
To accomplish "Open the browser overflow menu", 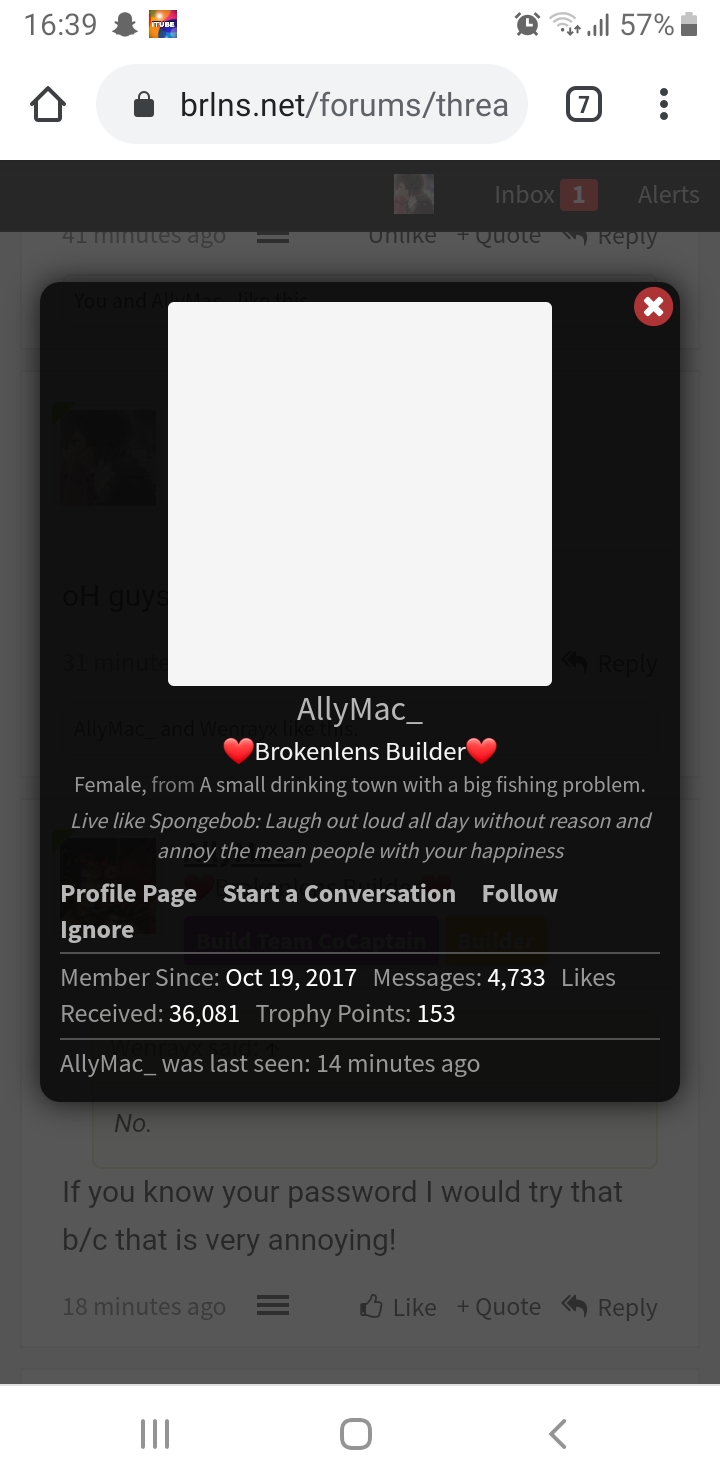I will (x=663, y=104).
